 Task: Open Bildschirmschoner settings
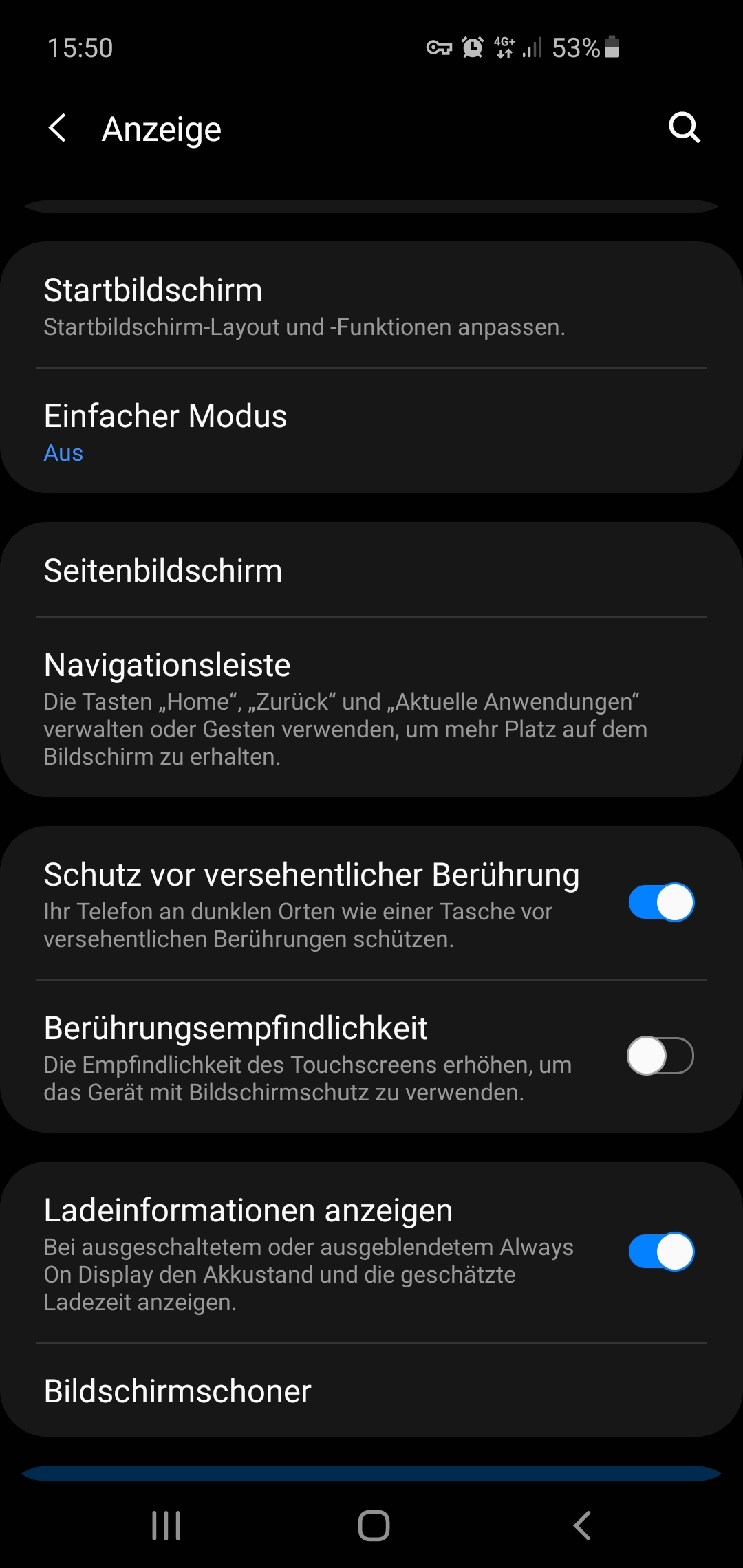(371, 1391)
